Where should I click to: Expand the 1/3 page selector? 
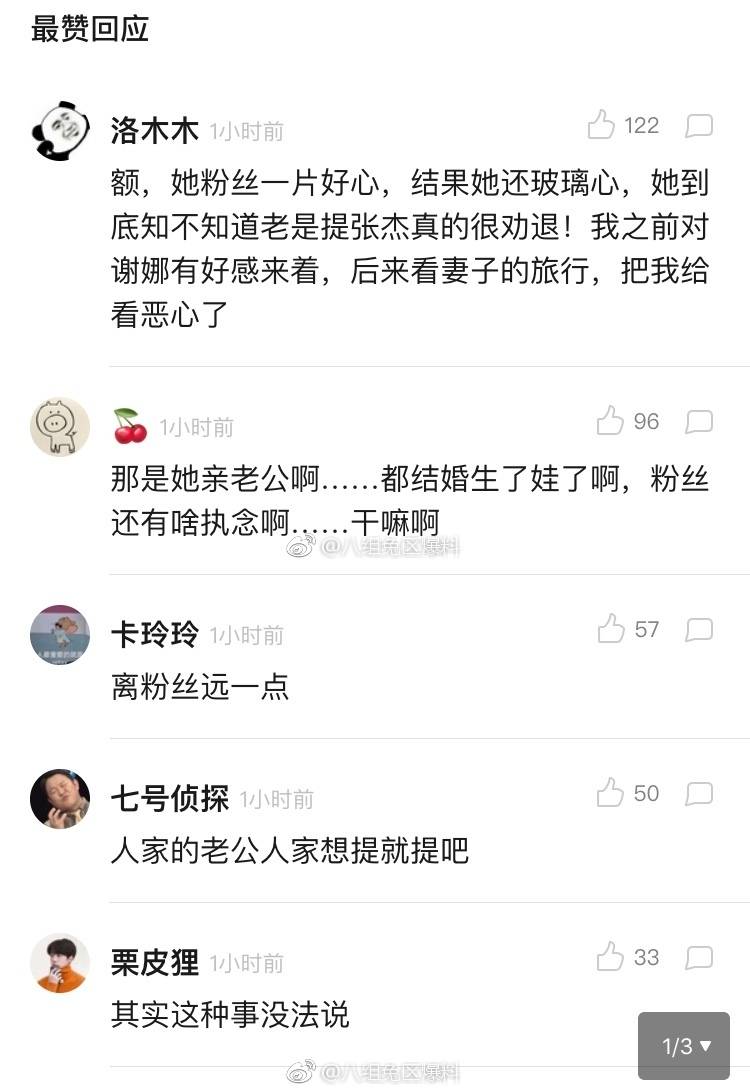click(x=685, y=1046)
